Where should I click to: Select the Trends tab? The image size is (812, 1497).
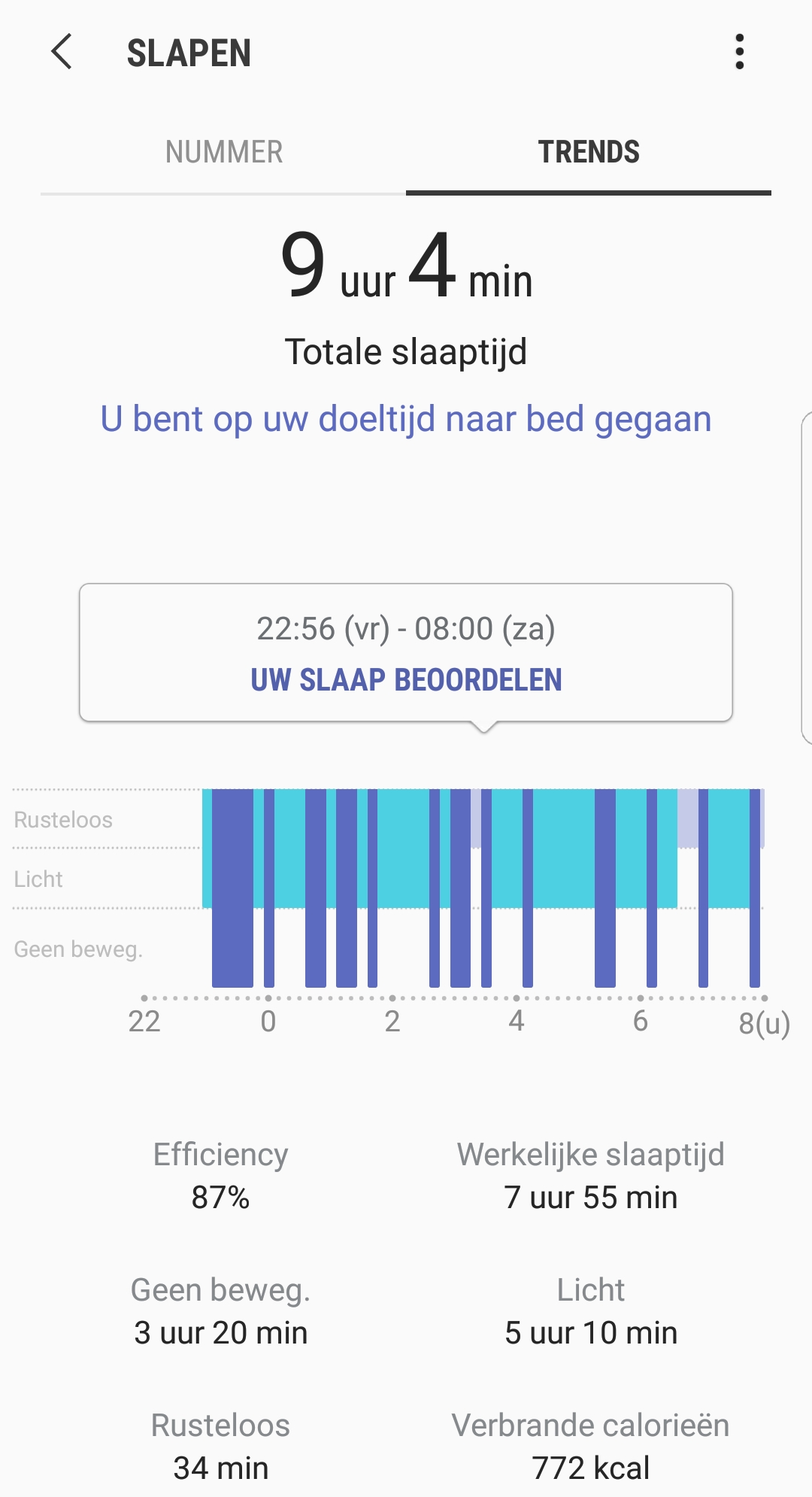pos(589,152)
